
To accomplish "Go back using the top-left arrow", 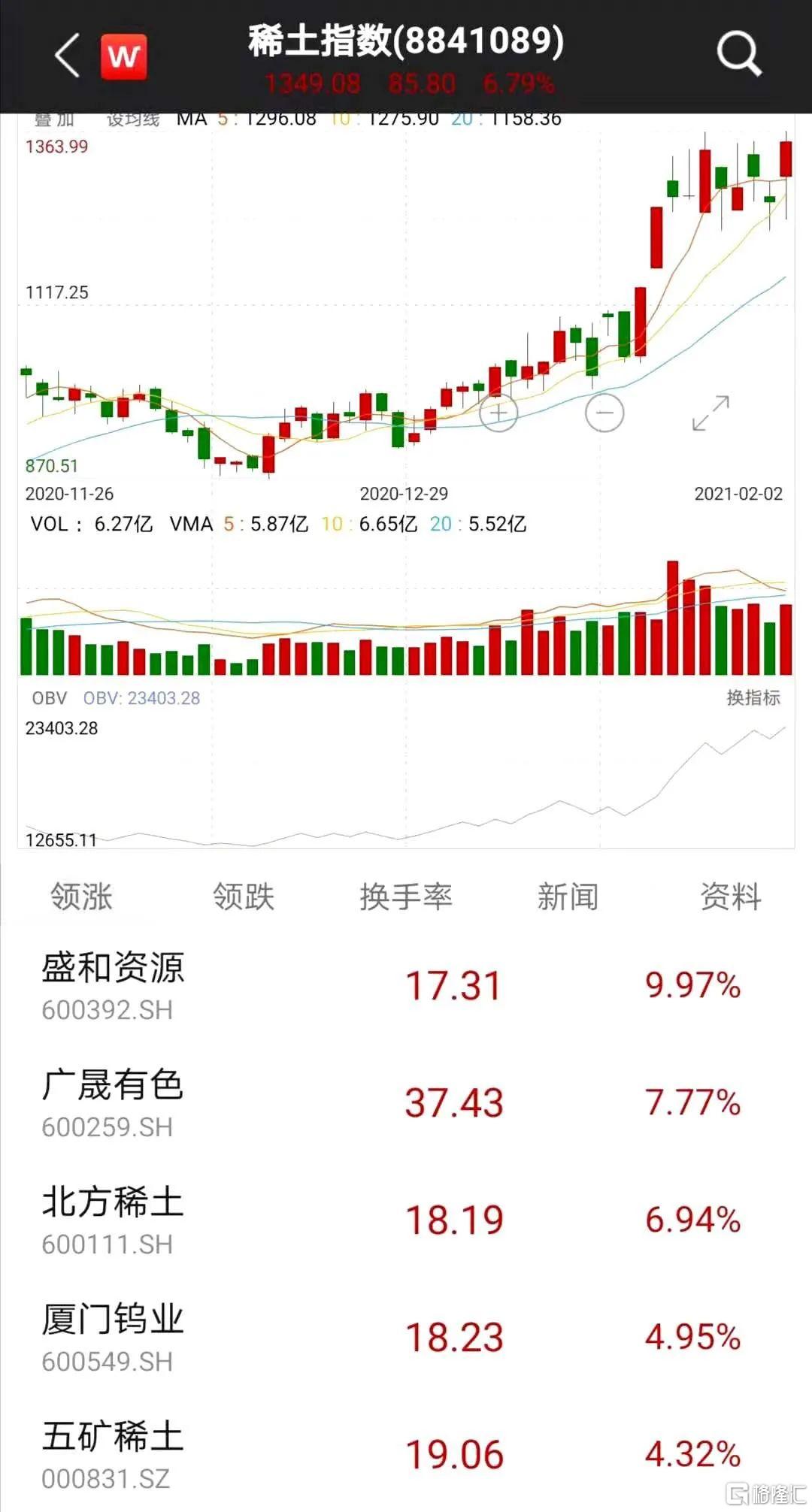I will (67, 56).
